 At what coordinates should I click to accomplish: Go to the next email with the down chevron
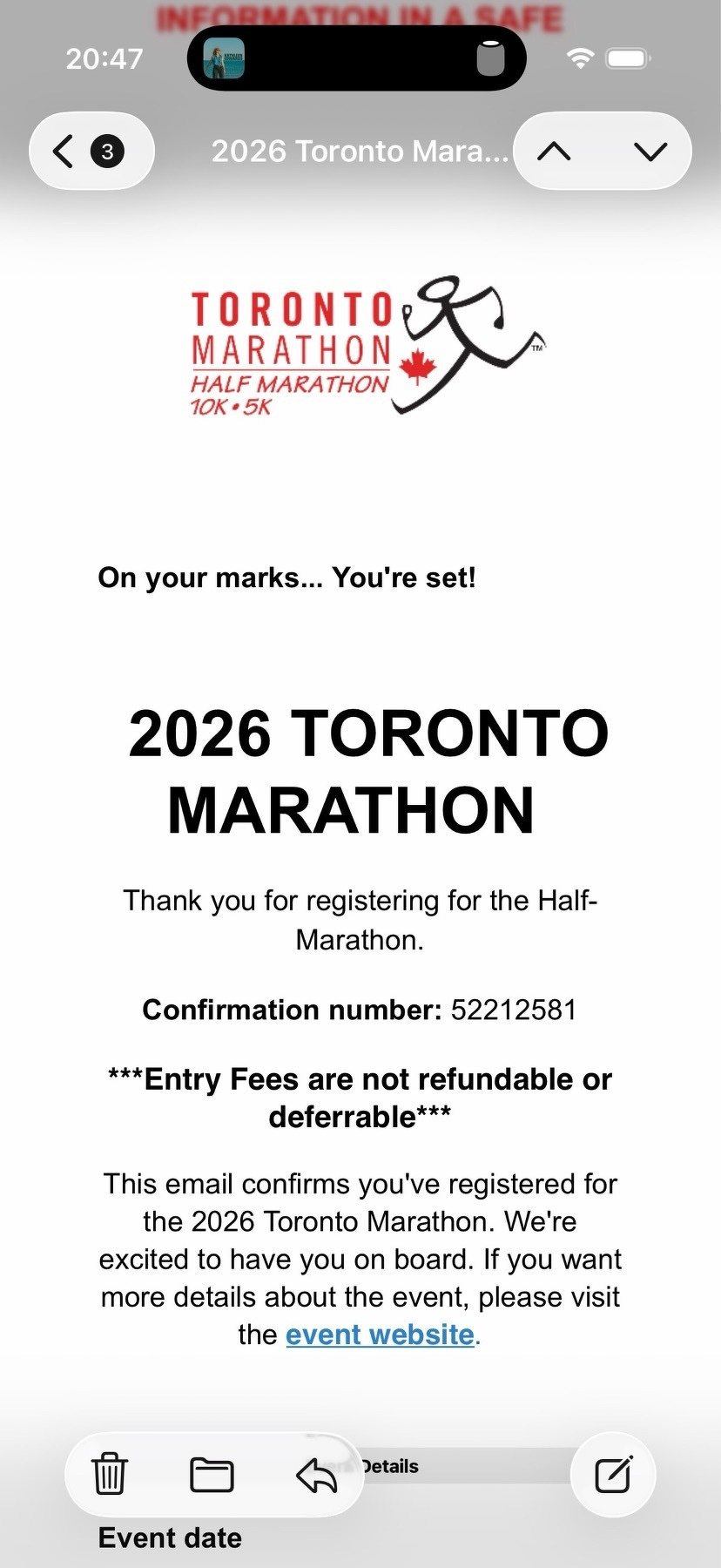[648, 151]
